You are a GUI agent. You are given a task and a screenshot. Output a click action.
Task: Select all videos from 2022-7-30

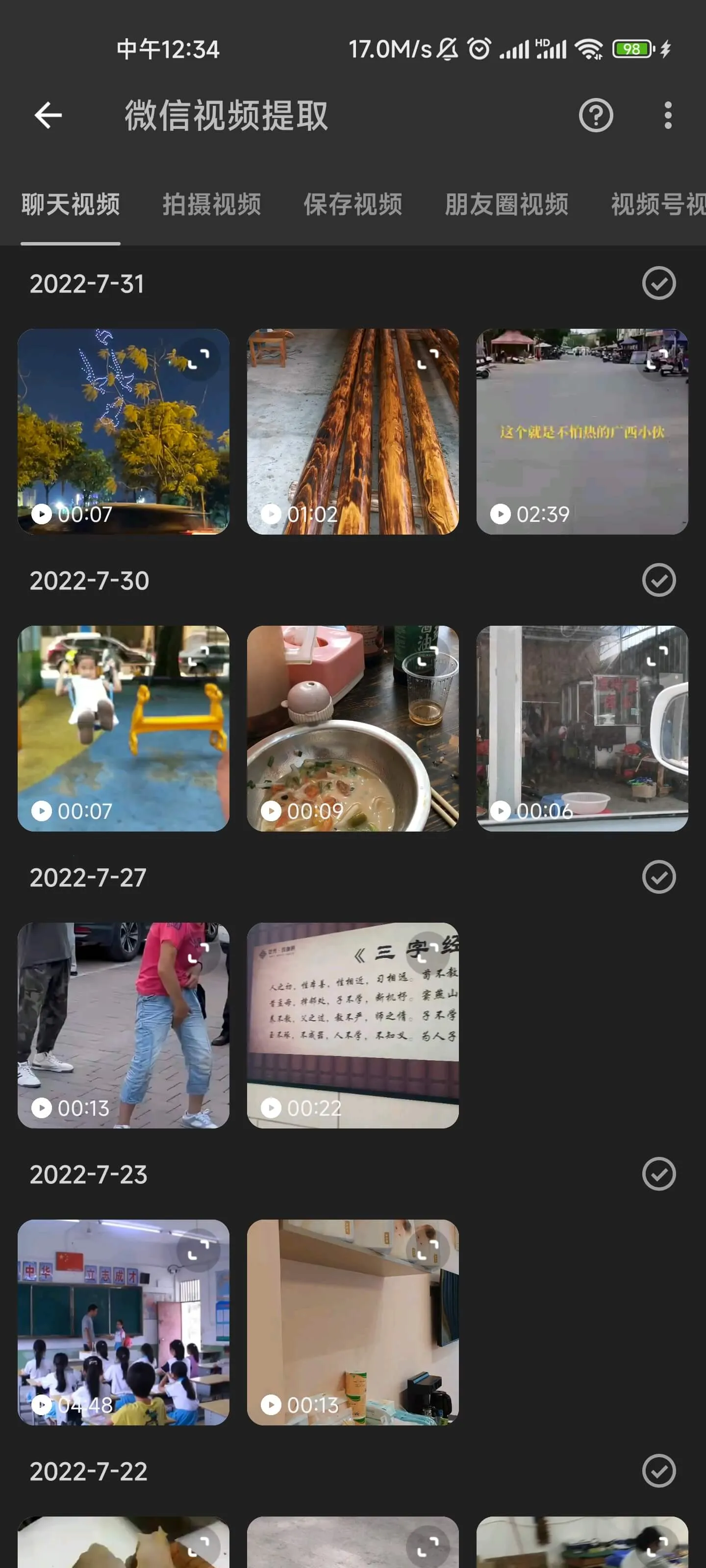[658, 580]
